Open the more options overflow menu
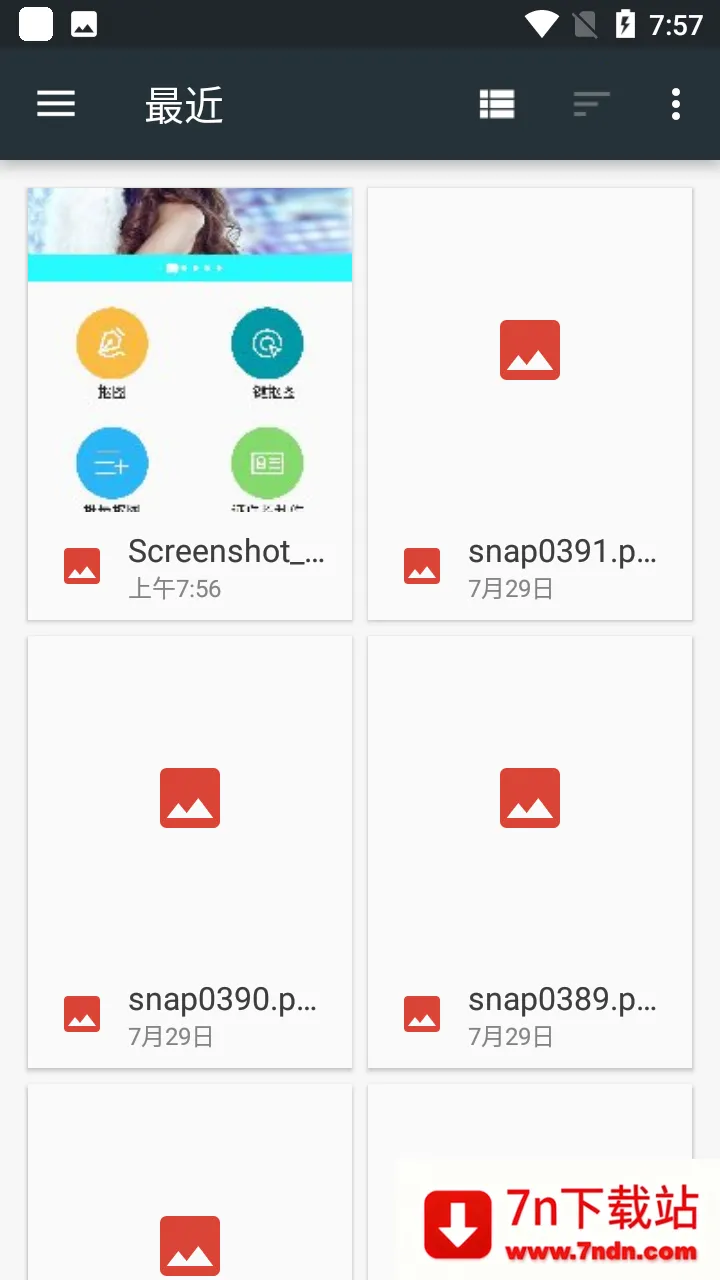This screenshot has height=1280, width=720. point(676,104)
